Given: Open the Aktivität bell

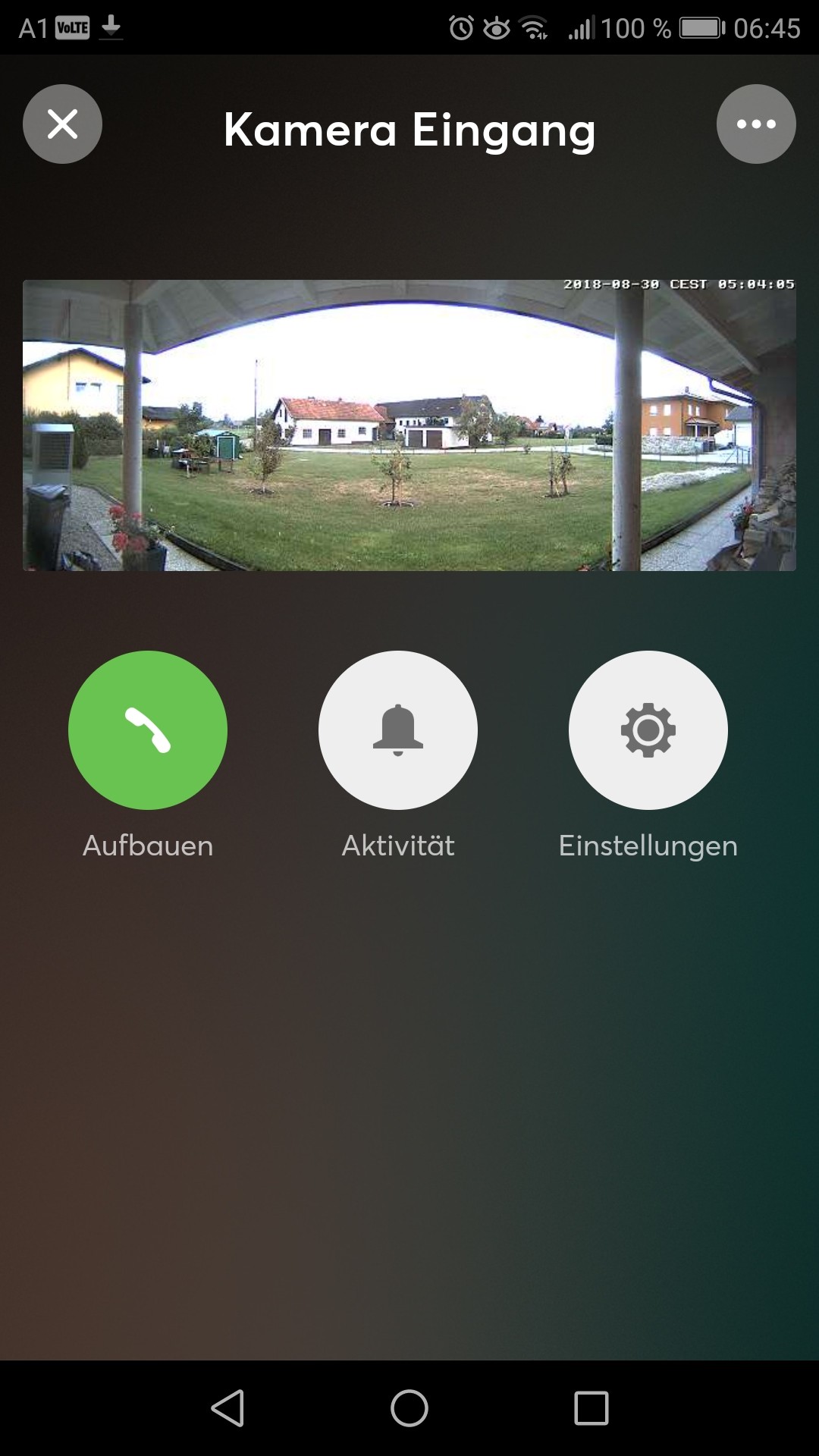Looking at the screenshot, I should pos(398,730).
